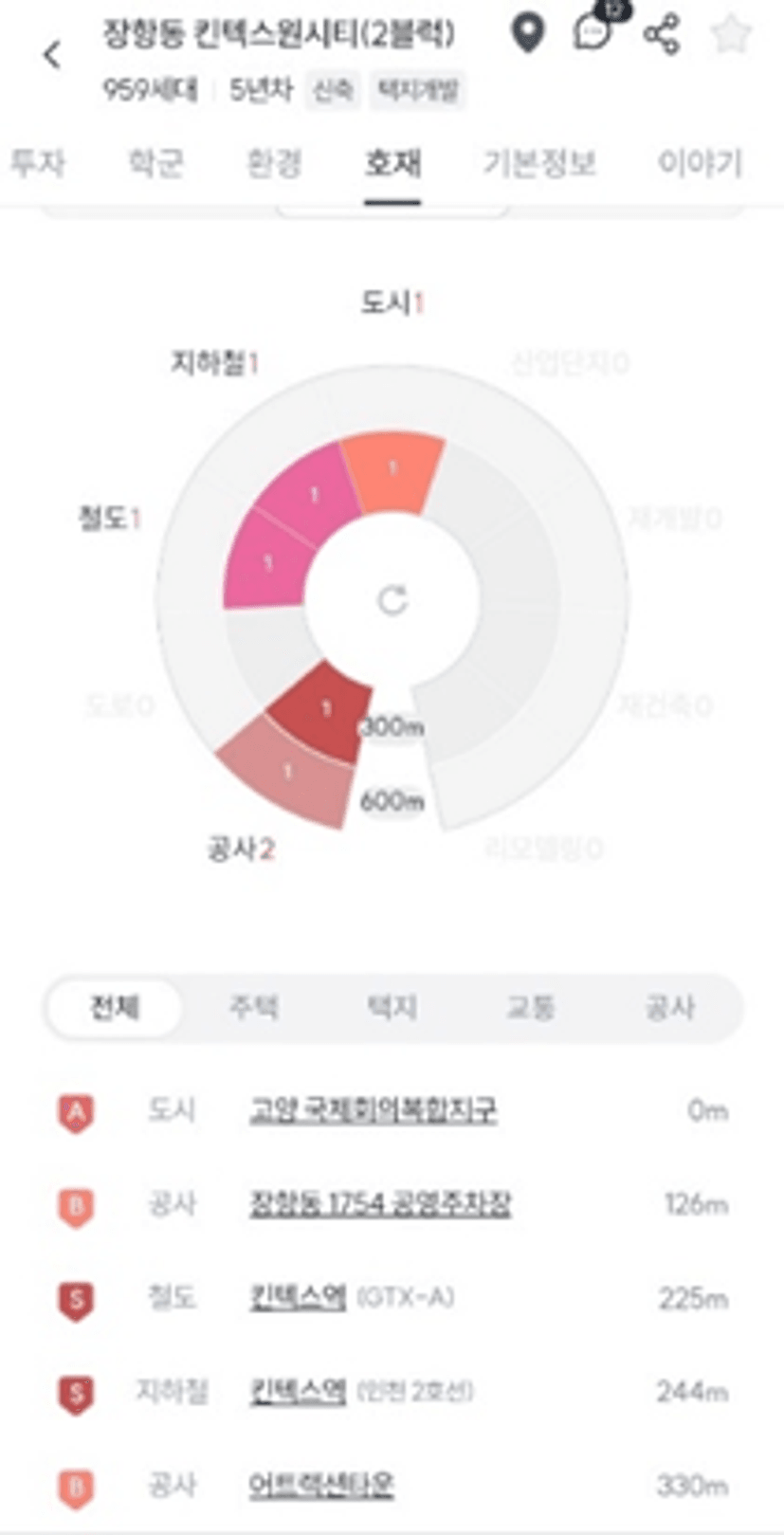Viewport: 784px width, 1535px height.
Task: Open the 기본정보 tab
Action: coord(540,162)
